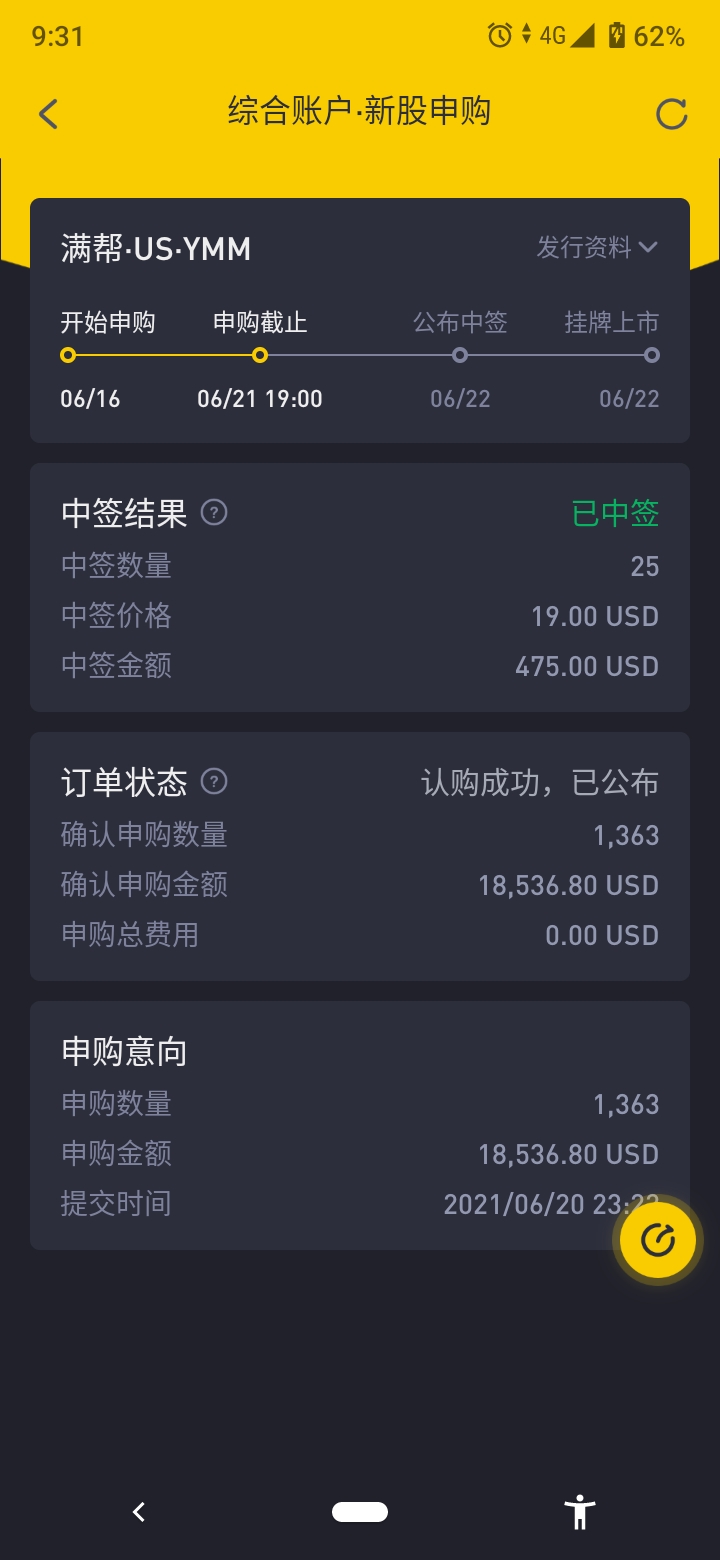Tap the system home pill
The height and width of the screenshot is (1560, 720).
tap(360, 1512)
